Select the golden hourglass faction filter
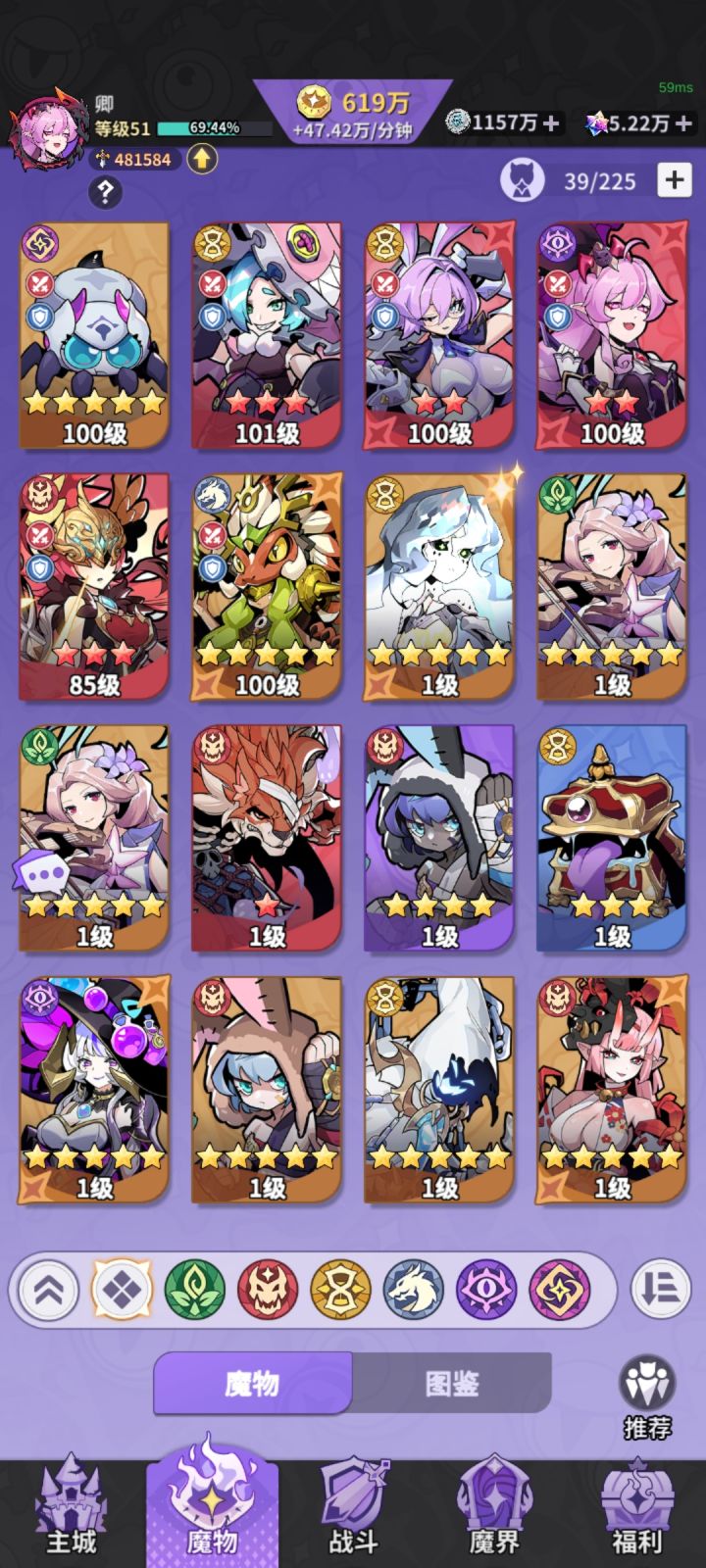Viewport: 706px width, 1568px height. coord(340,1292)
